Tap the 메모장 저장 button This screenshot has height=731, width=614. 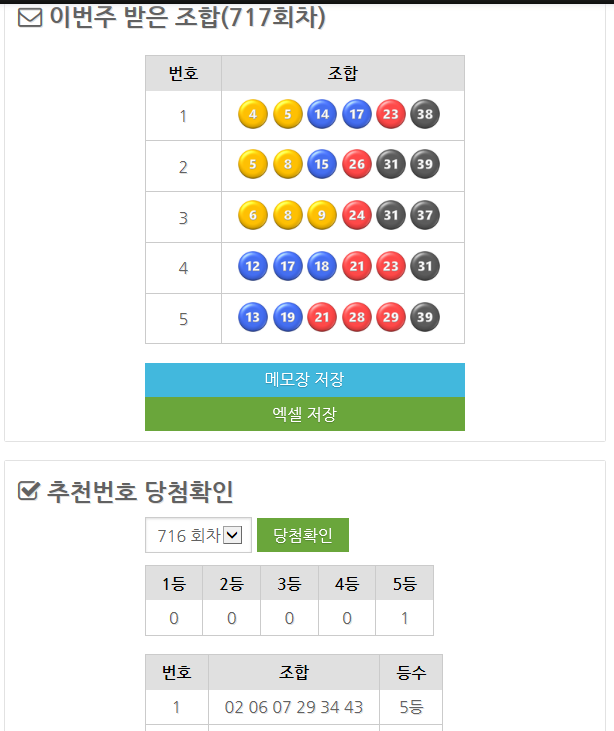[x=304, y=380]
